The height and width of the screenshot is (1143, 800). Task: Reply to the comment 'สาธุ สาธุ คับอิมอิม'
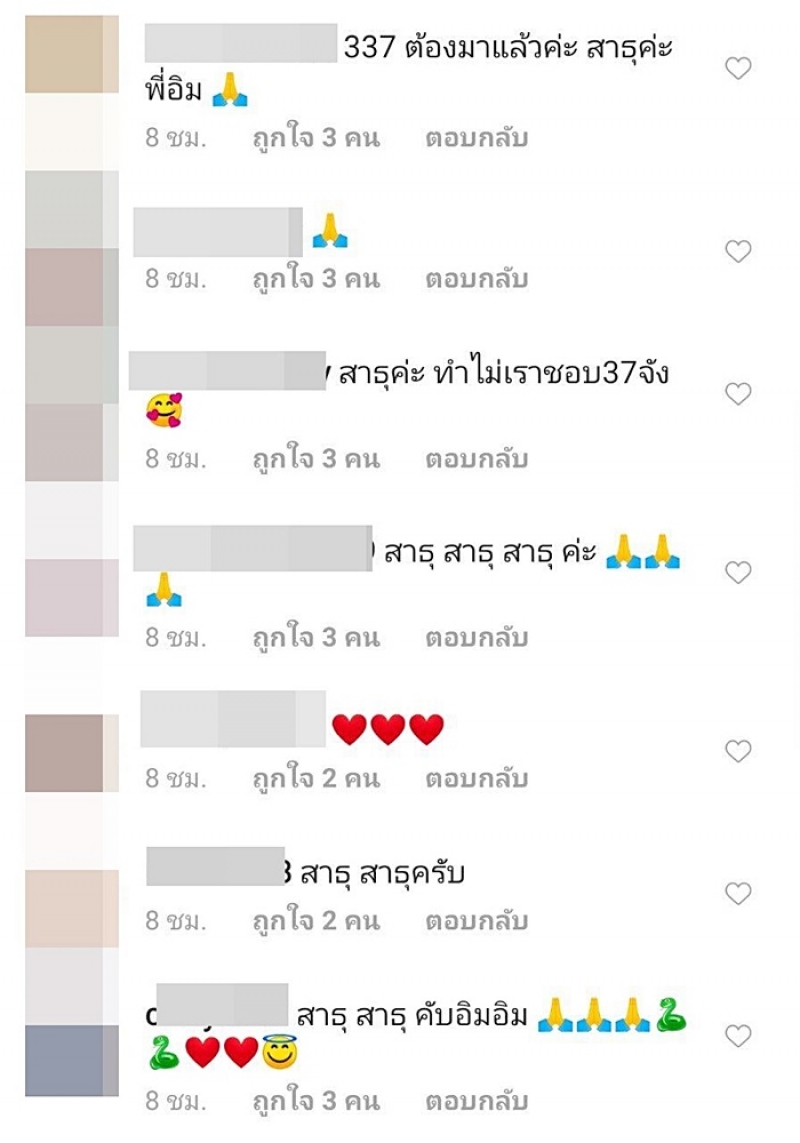tap(476, 1101)
